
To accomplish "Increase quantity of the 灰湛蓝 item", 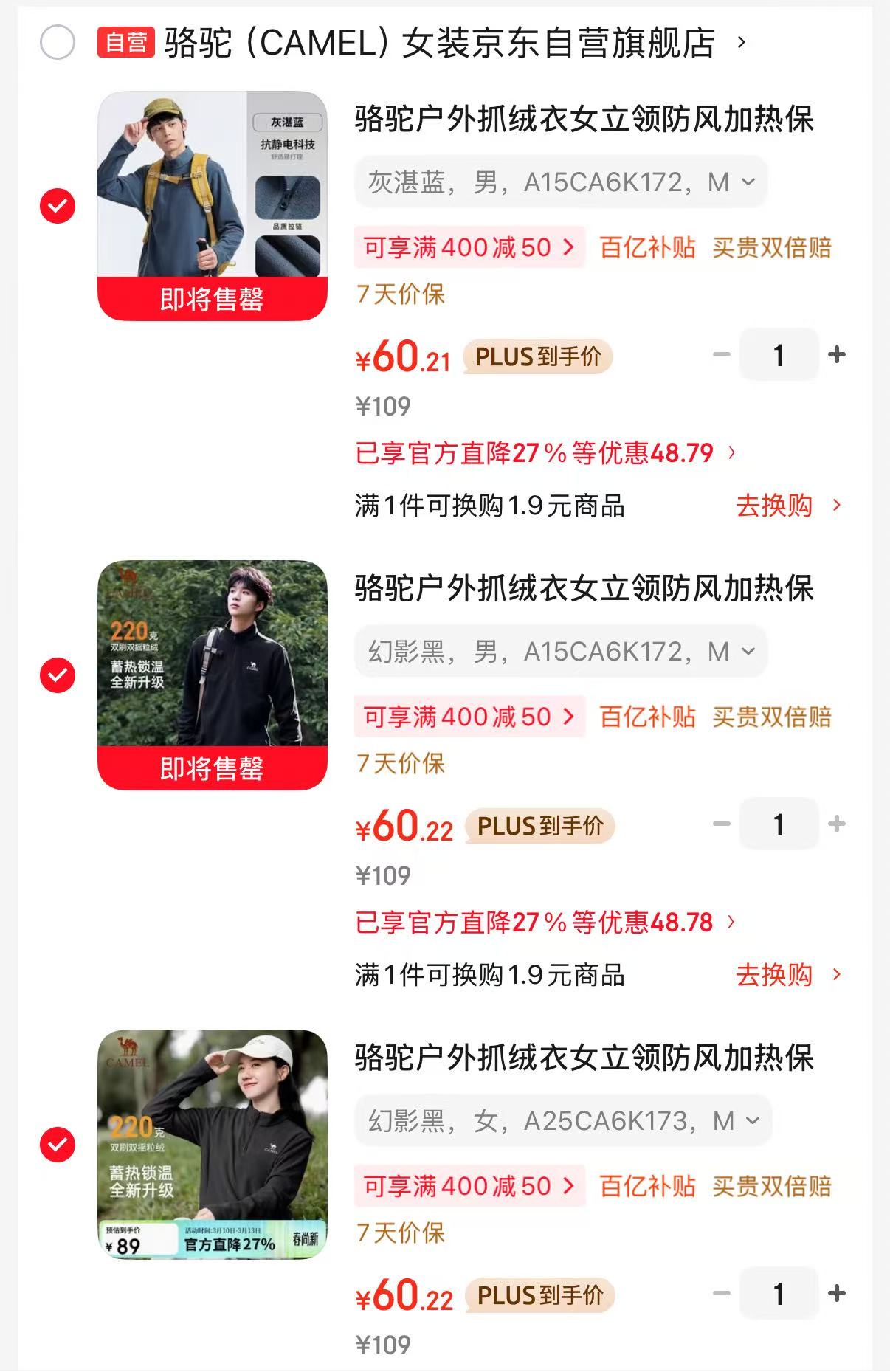I will (837, 355).
